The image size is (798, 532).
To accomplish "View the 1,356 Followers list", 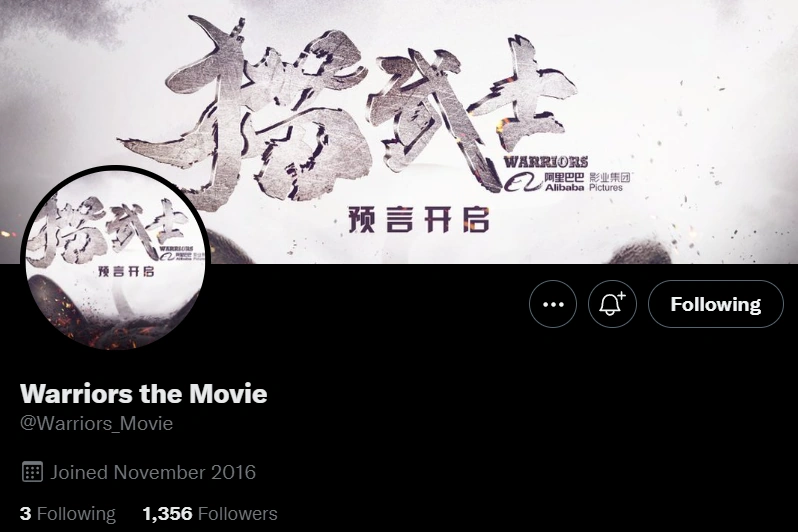I will point(210,514).
